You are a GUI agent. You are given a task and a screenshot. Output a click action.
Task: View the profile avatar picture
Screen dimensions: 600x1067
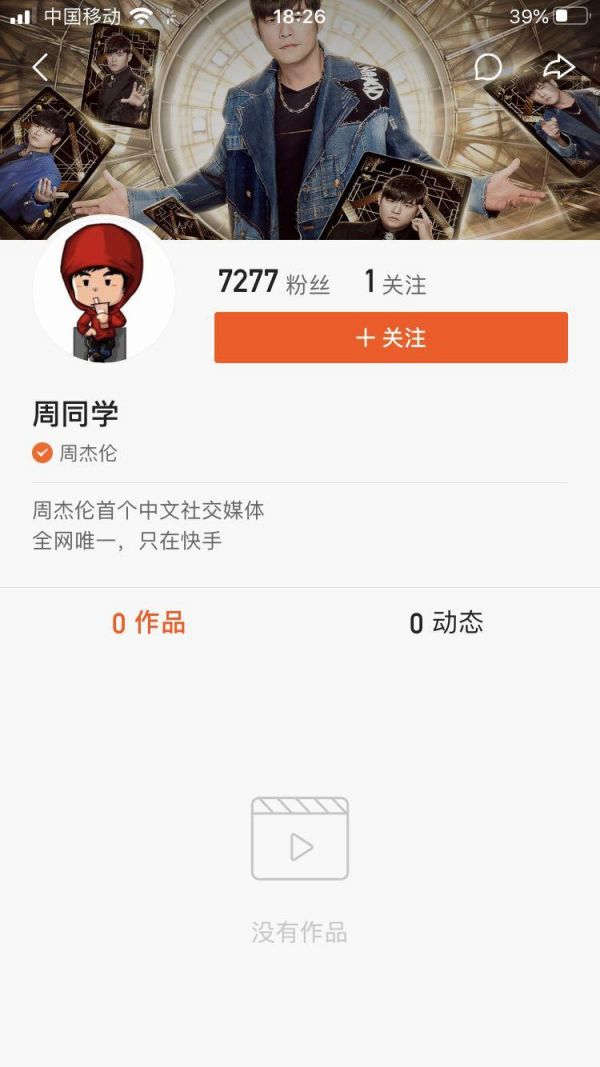103,291
